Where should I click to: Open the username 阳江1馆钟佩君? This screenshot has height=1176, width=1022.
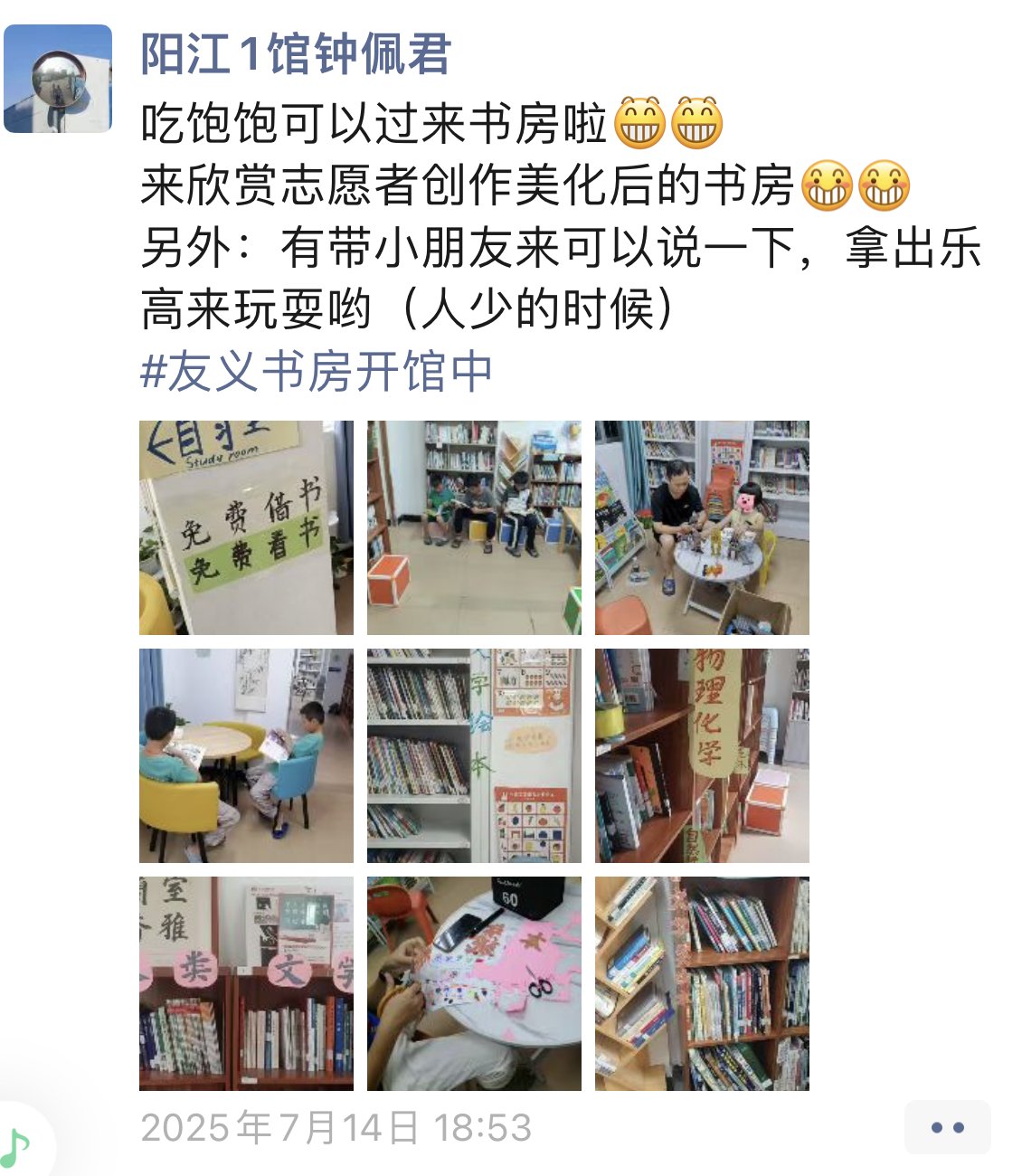click(295, 54)
